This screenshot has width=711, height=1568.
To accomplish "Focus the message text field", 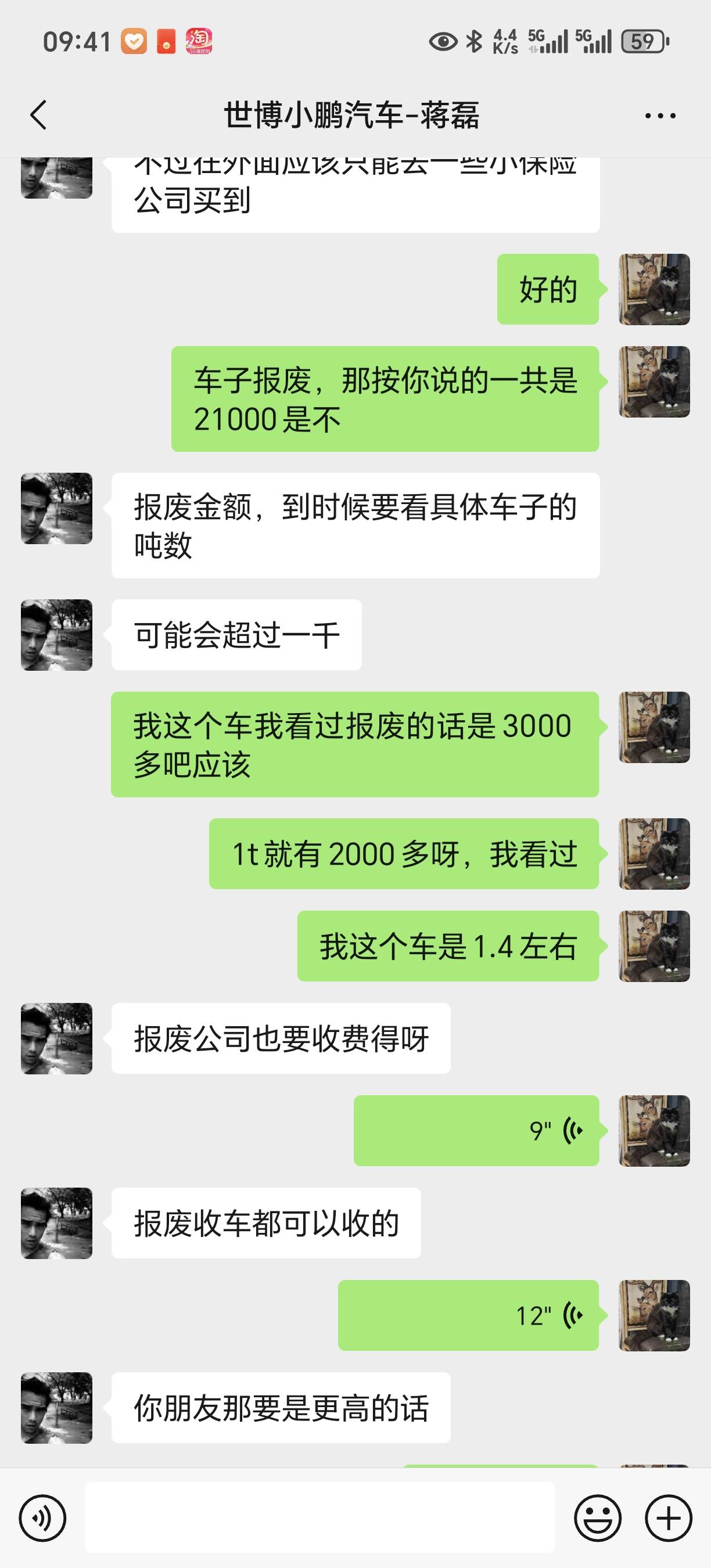I will pyautogui.click(x=319, y=1517).
